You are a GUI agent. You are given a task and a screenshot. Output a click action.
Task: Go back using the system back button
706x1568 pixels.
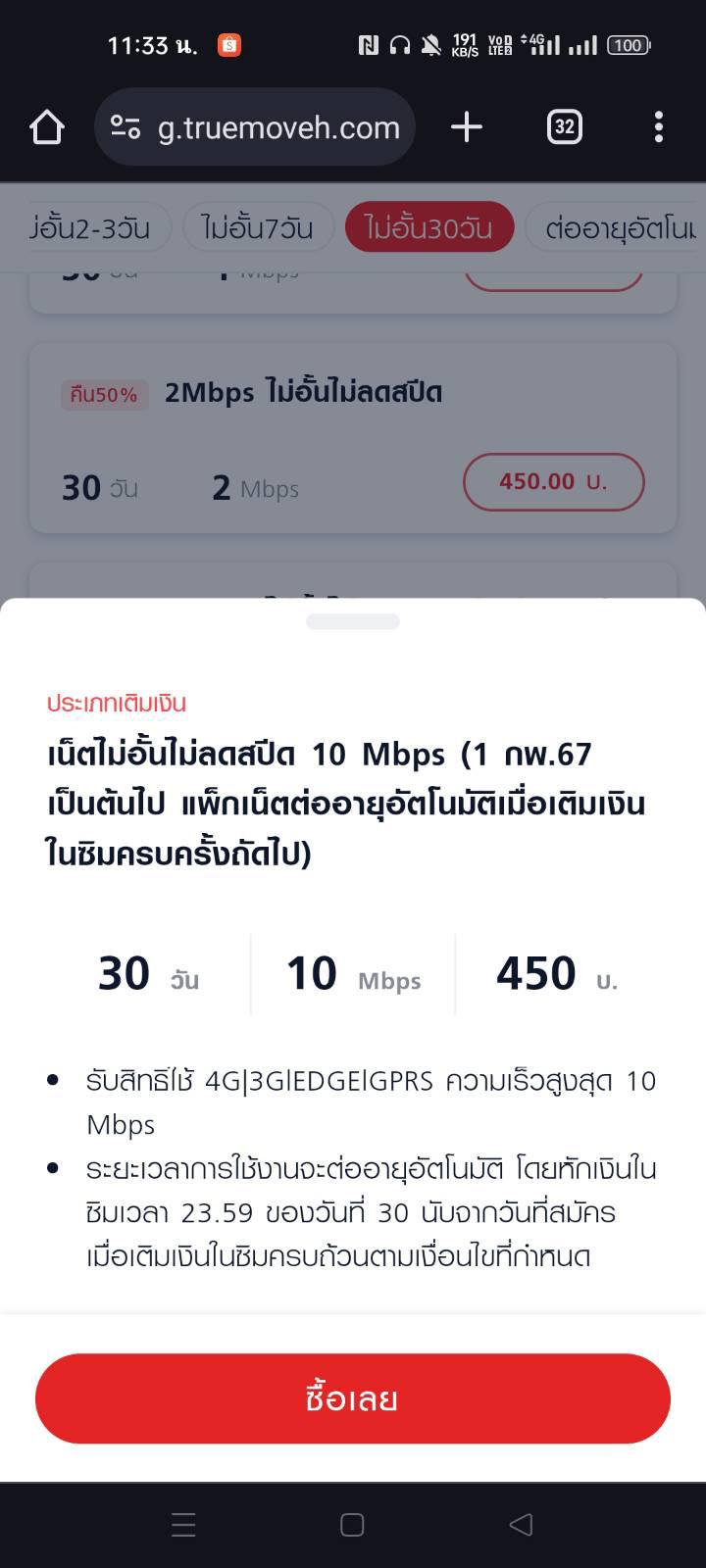point(522,1525)
